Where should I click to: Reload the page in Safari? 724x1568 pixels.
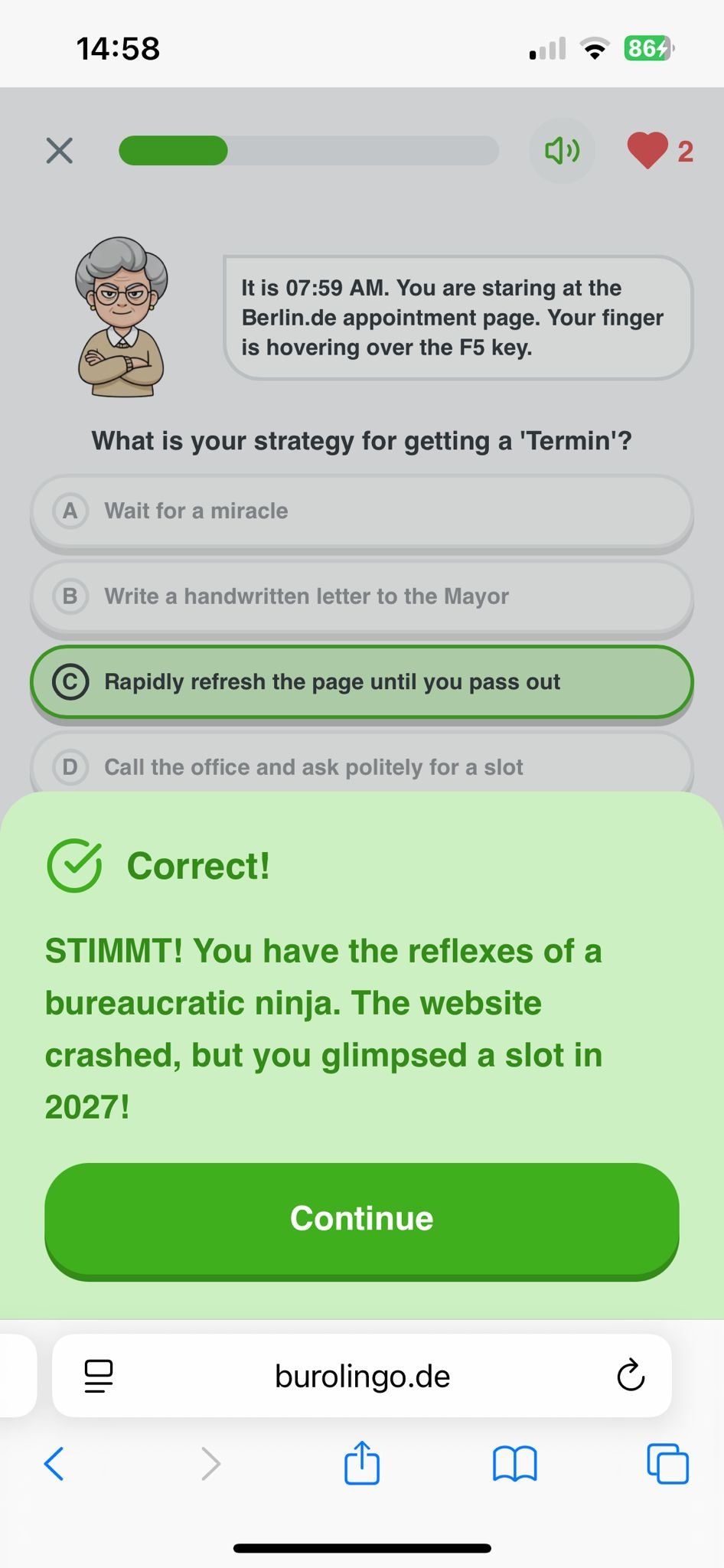(631, 1376)
